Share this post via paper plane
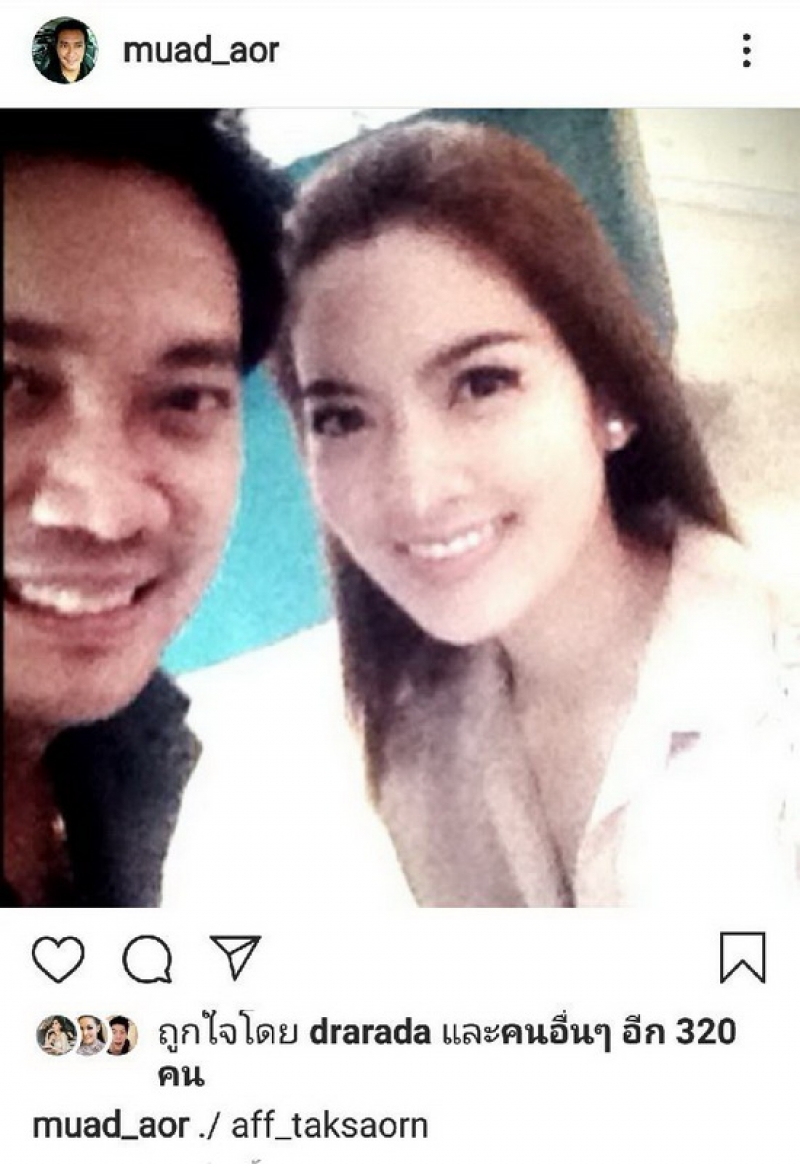800x1164 pixels. click(x=235, y=958)
